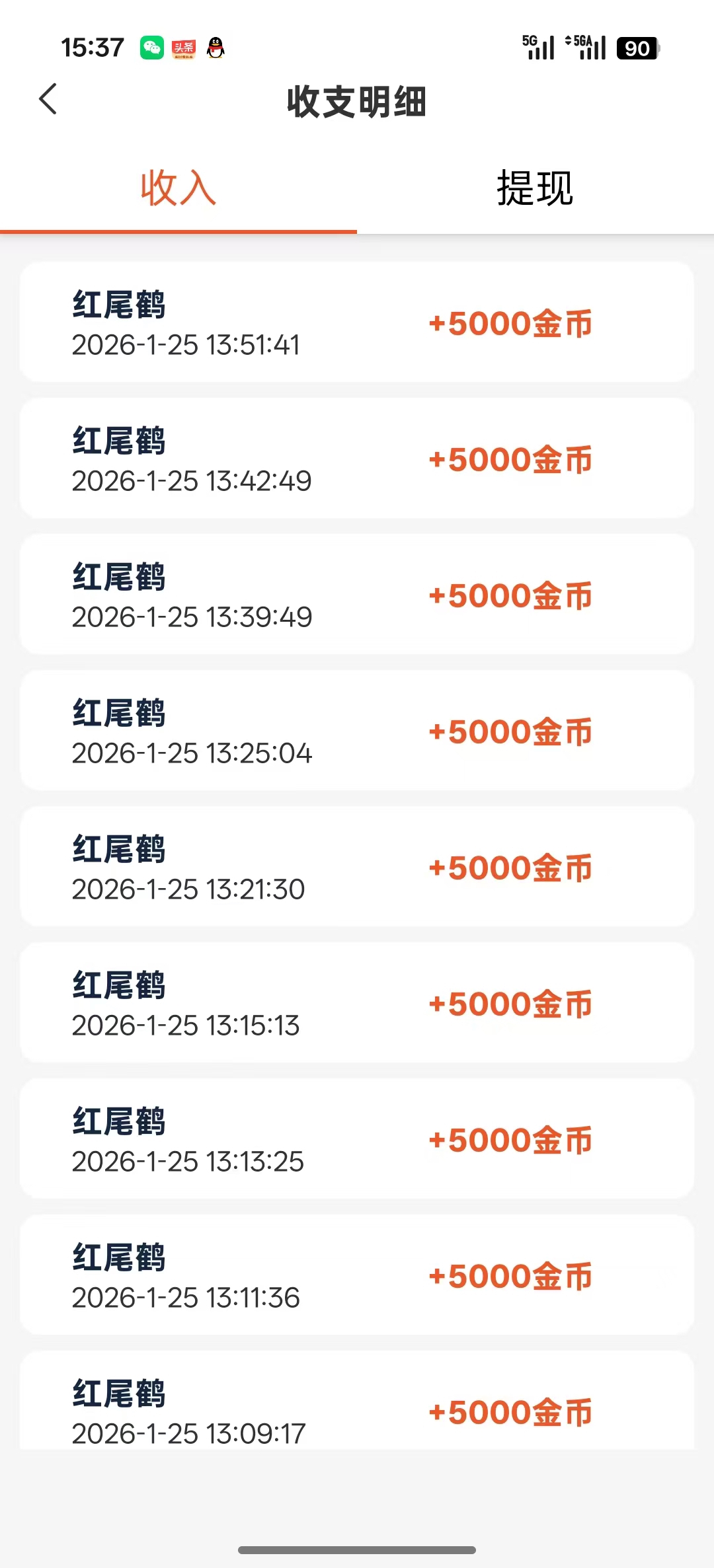The height and width of the screenshot is (1568, 714).
Task: Open the QQ penguin notification icon
Action: pos(215,48)
